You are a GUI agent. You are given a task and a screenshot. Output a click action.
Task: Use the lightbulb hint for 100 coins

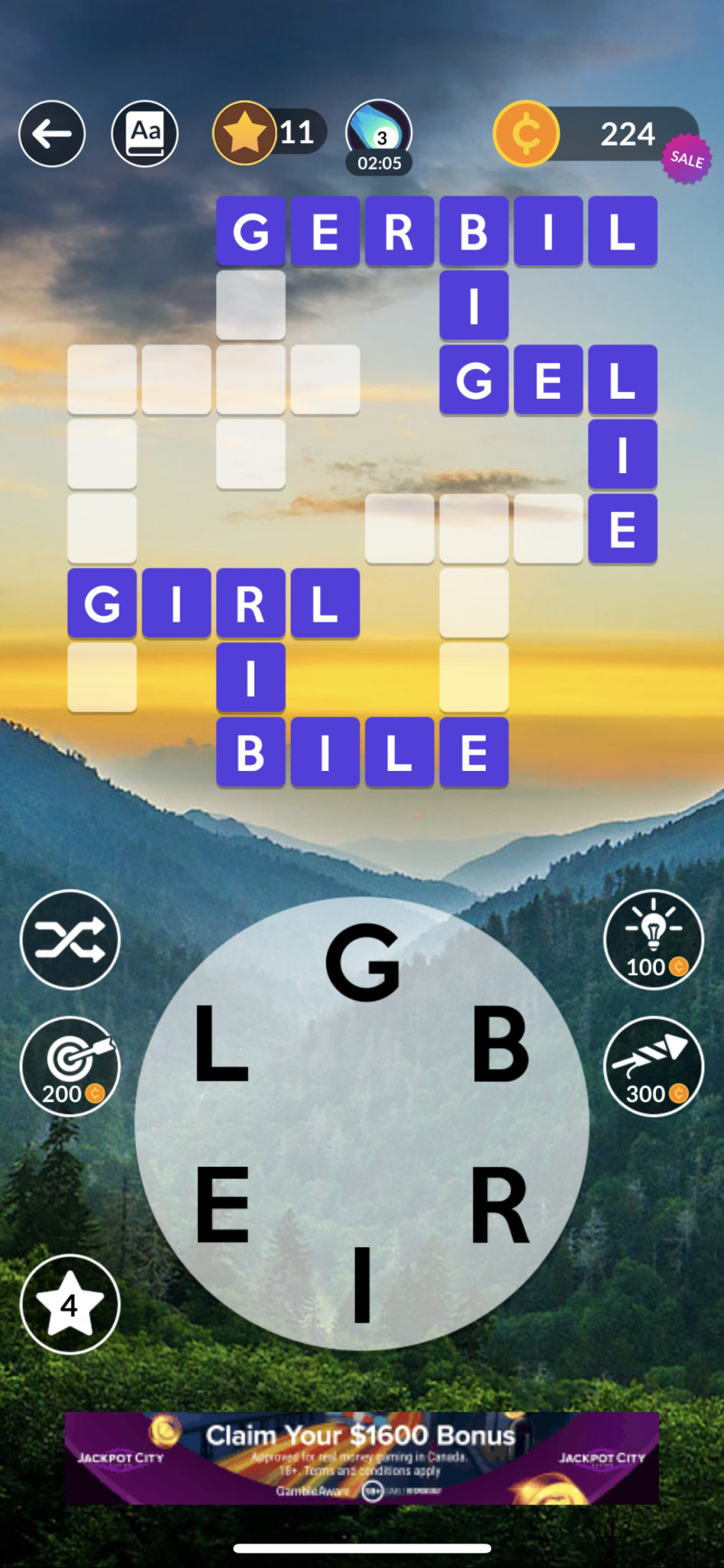654,939
